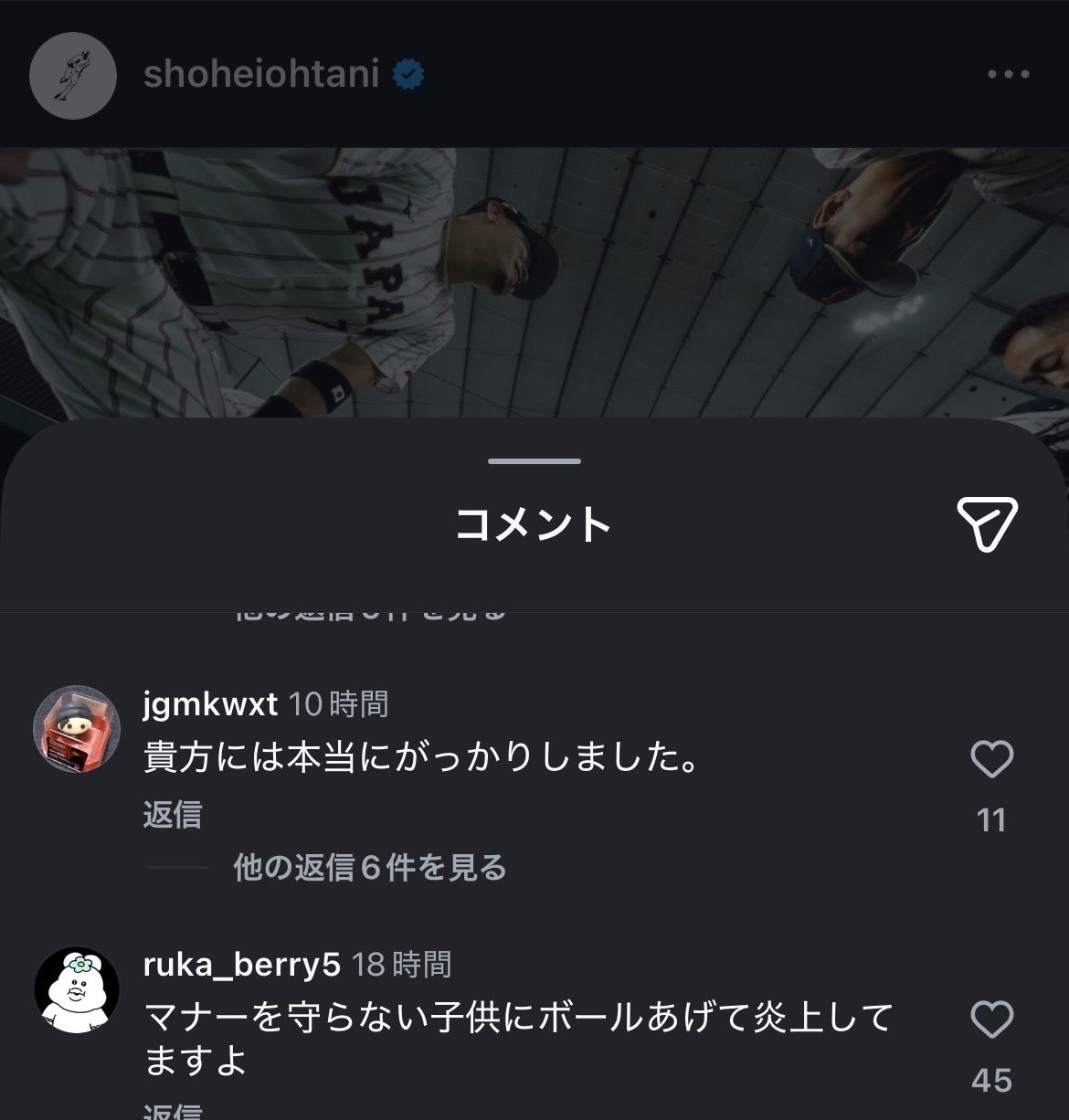Open shoheiohtani's profile picture
Viewport: 1069px width, 1120px height.
pyautogui.click(x=73, y=75)
